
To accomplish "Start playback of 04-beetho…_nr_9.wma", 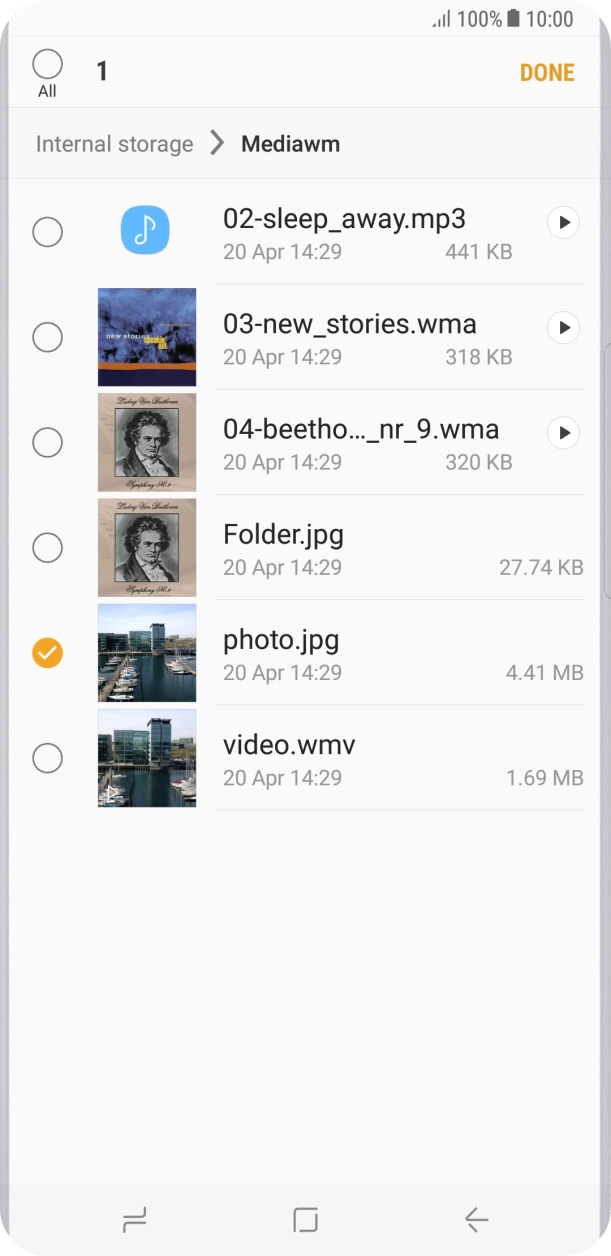I will click(564, 433).
